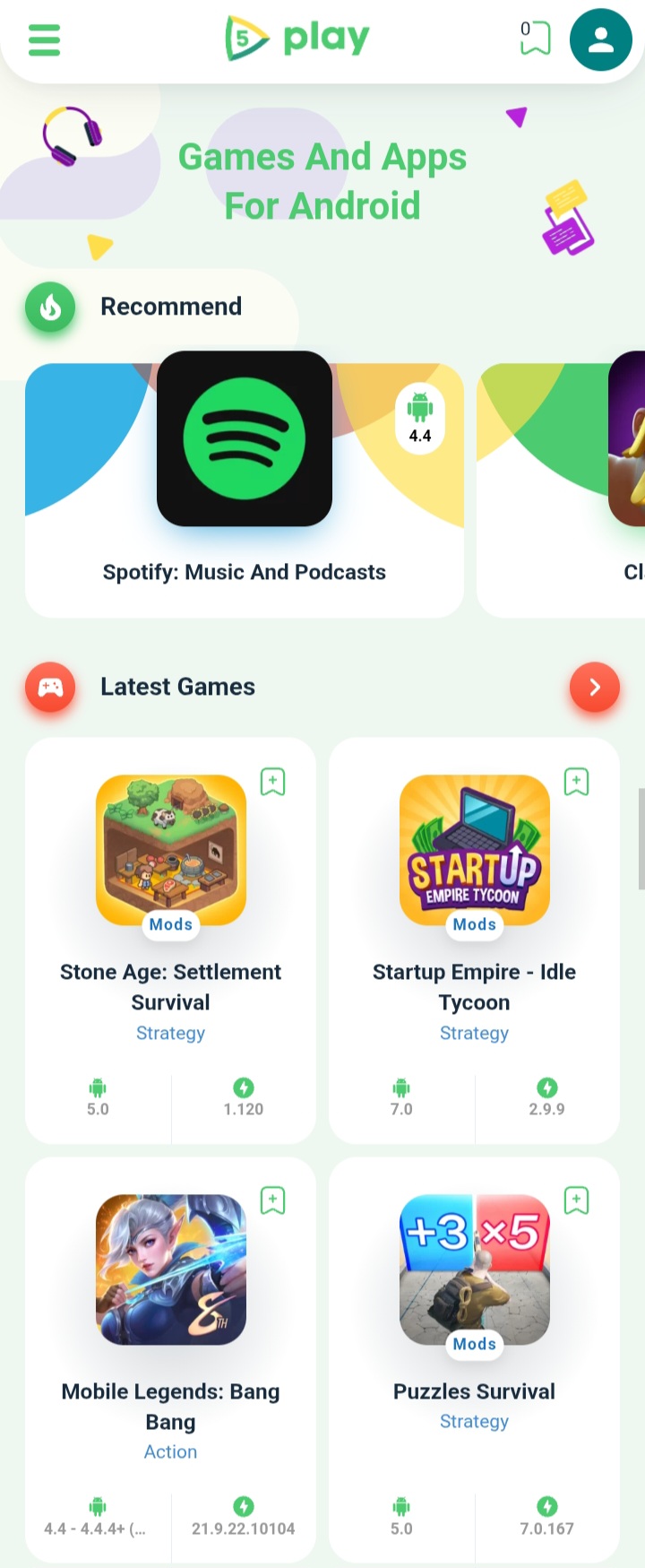Bookmark Startup Empire - Idle Tycoon
This screenshot has width=645, height=1568.
(x=576, y=782)
